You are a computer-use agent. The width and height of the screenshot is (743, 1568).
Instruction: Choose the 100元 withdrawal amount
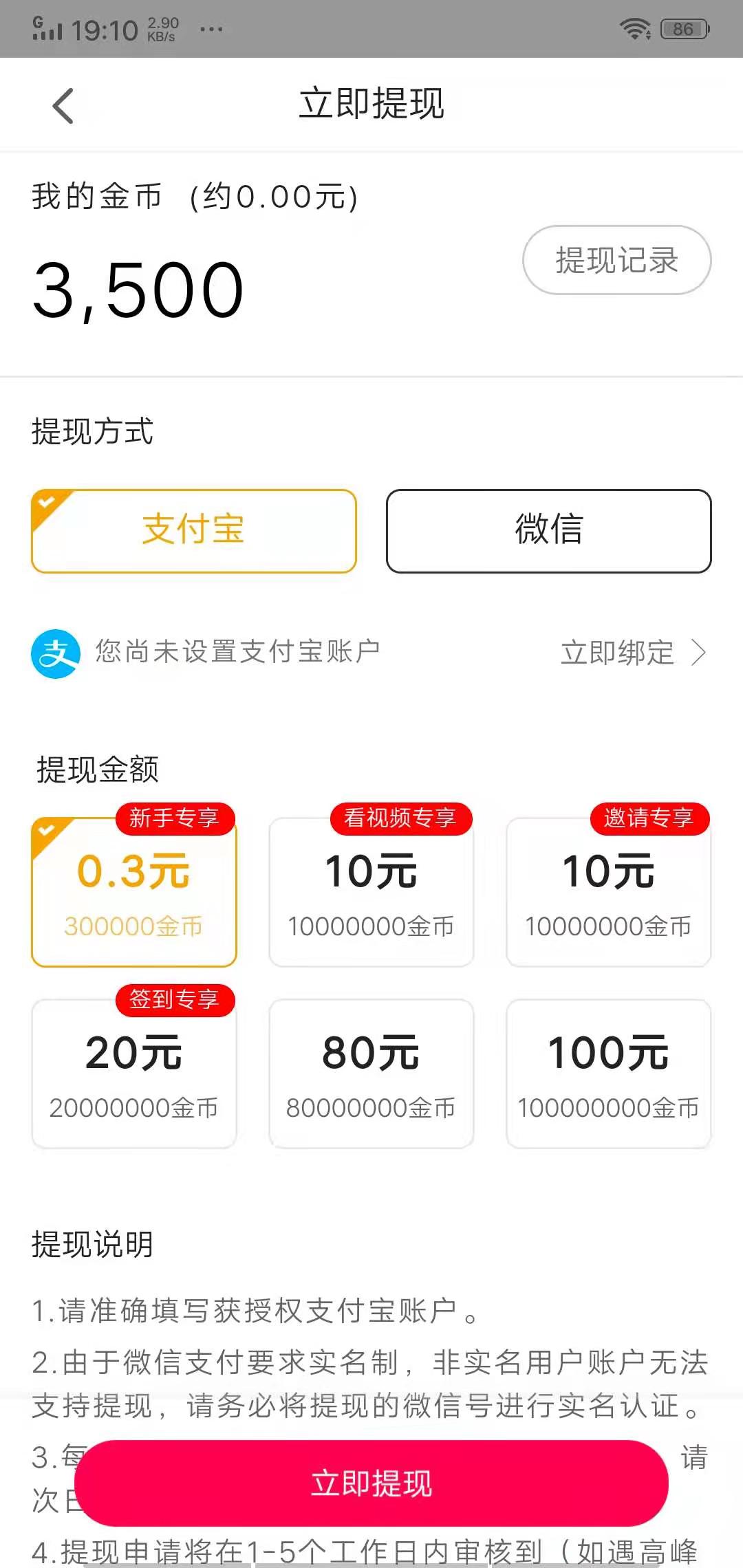coord(608,1073)
